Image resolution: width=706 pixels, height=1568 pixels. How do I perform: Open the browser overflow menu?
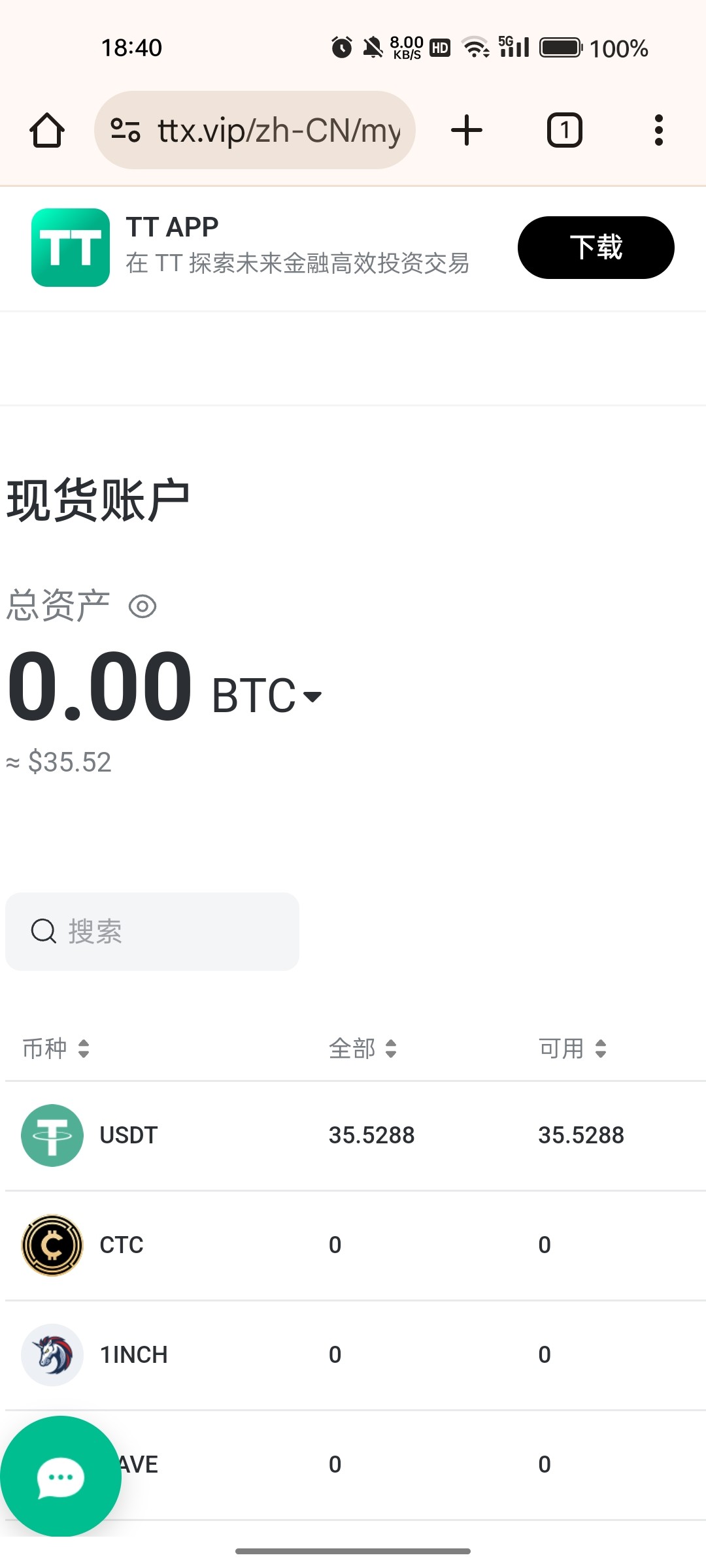[x=659, y=130]
